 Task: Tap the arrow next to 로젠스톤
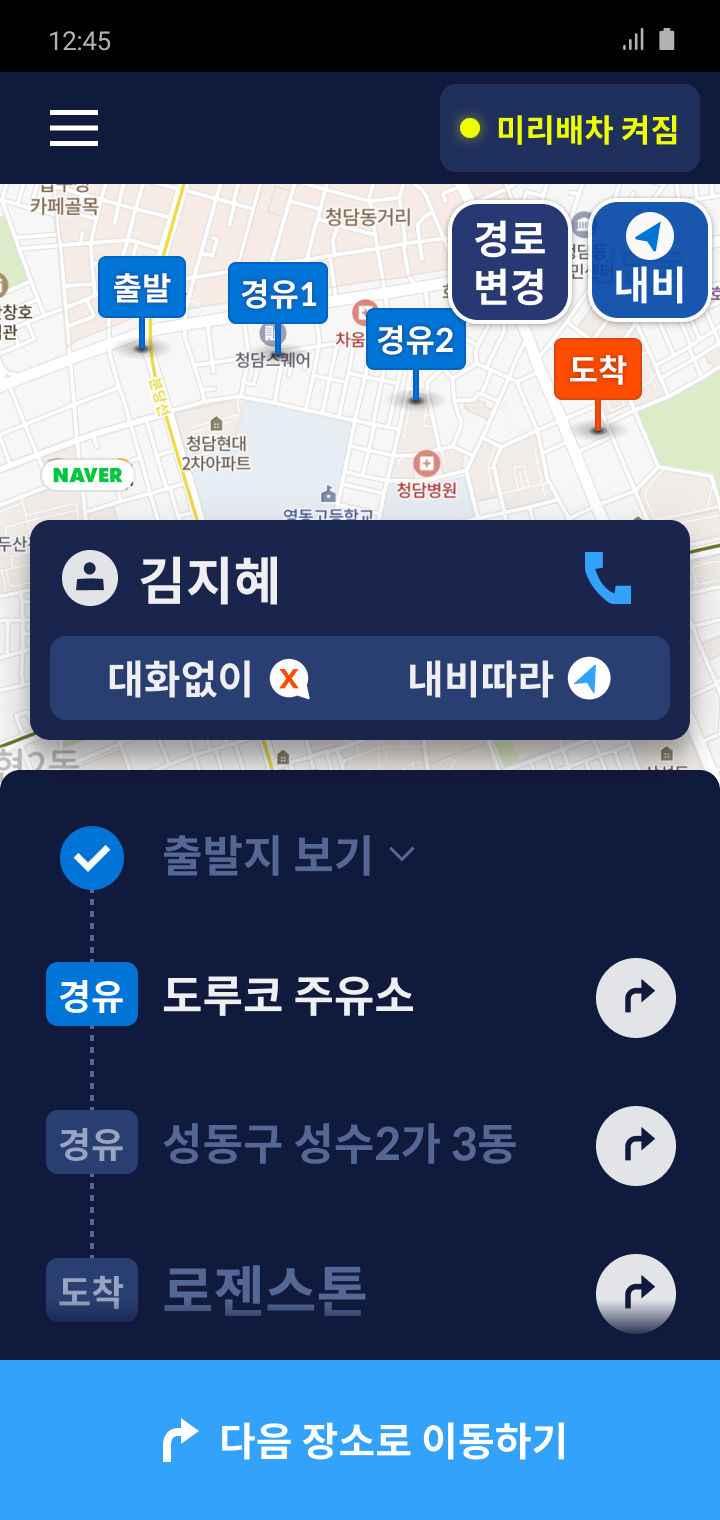pos(636,1293)
